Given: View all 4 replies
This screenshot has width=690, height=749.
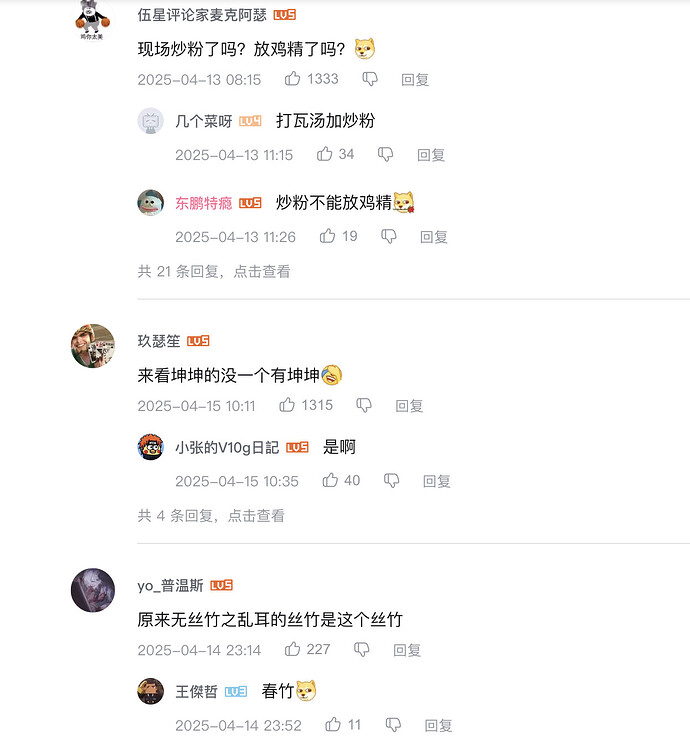Looking at the screenshot, I should tap(211, 516).
